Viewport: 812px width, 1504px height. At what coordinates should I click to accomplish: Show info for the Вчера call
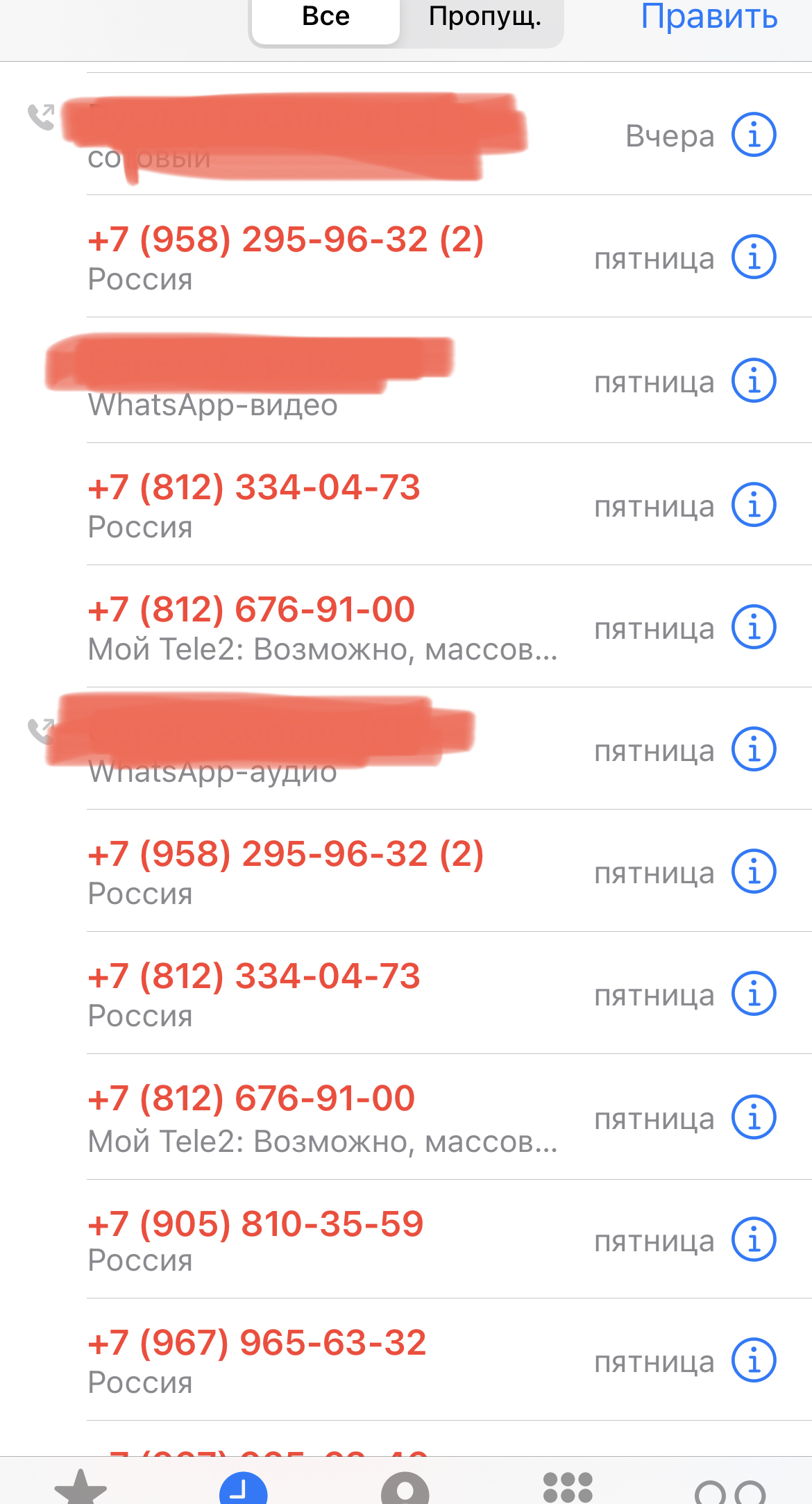pyautogui.click(x=754, y=135)
